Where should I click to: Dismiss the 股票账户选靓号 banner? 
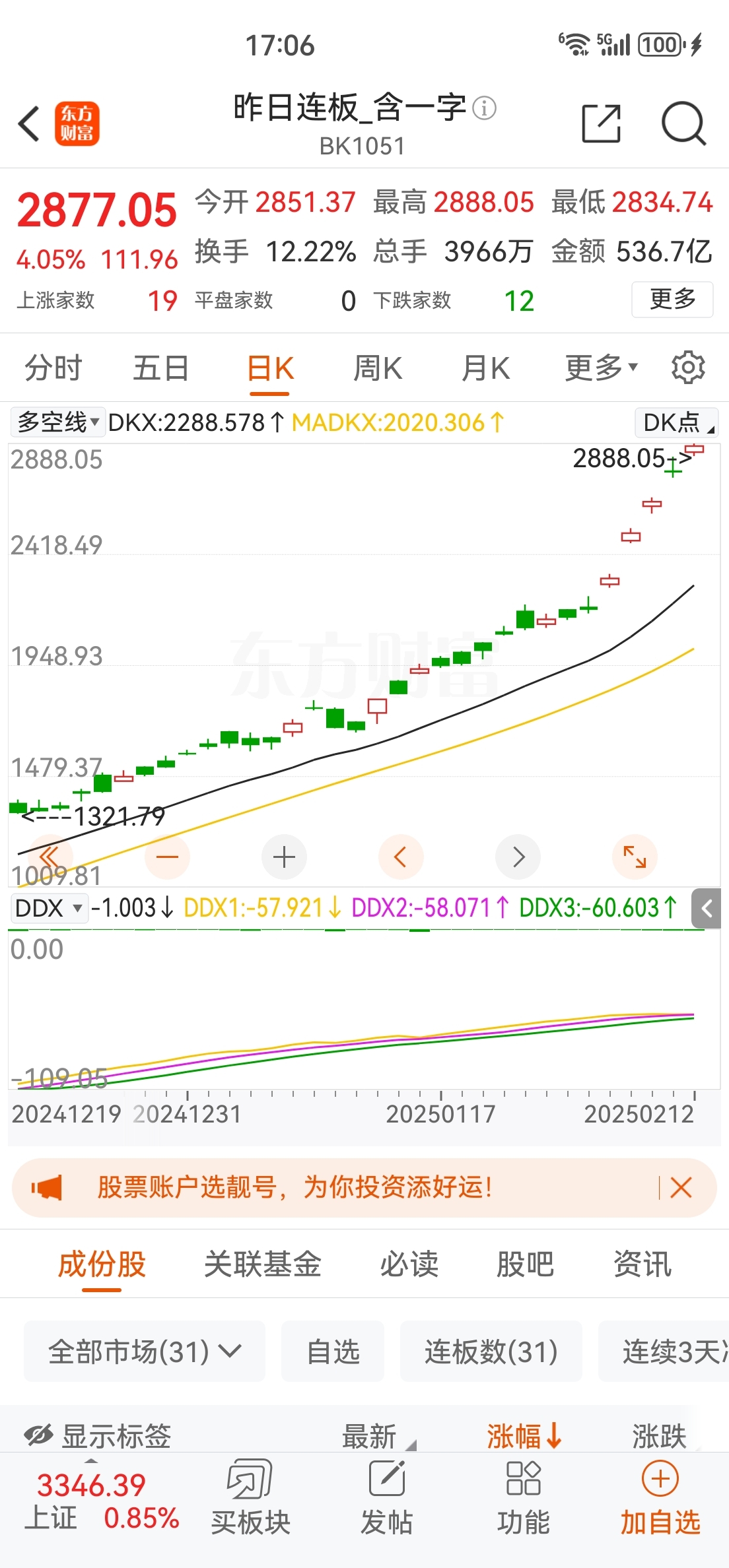681,1188
